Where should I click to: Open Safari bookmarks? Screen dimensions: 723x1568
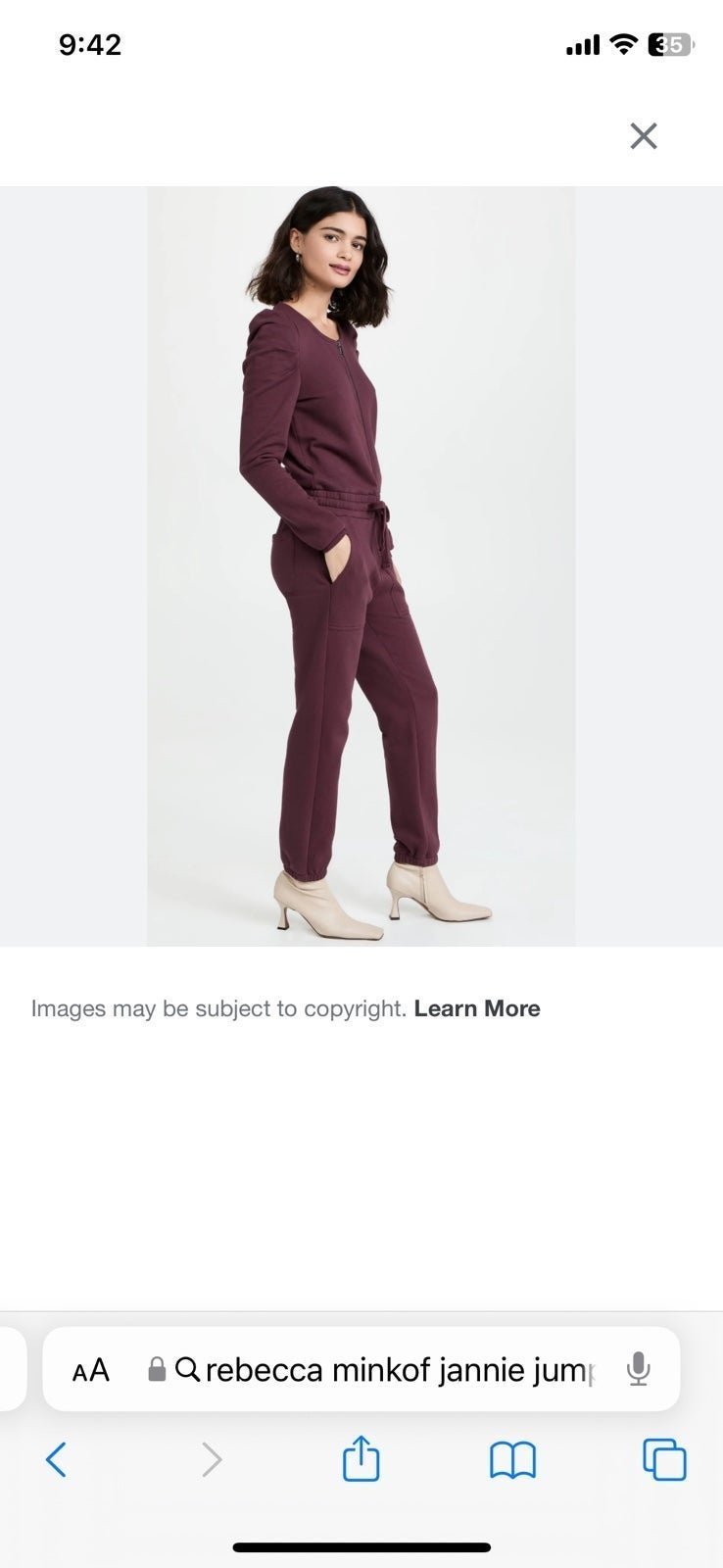pos(512,1459)
